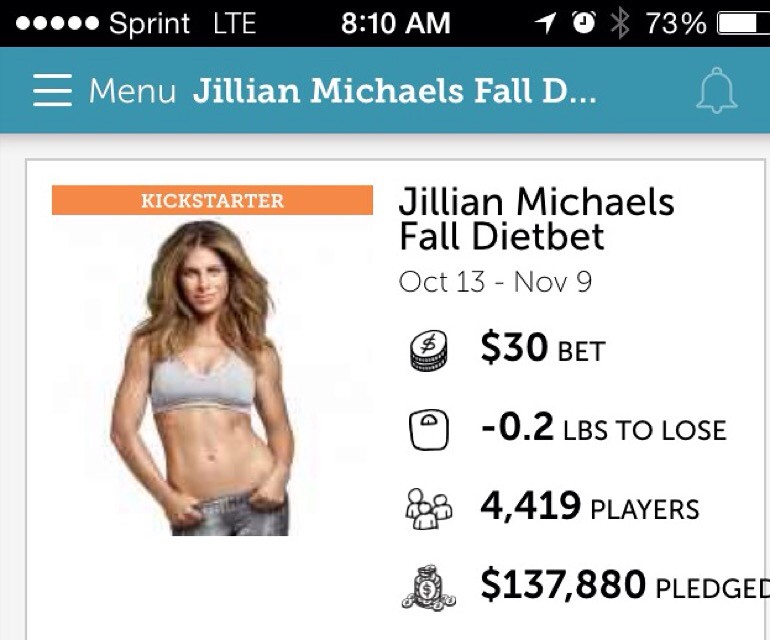Viewport: 770px width, 640px height.
Task: Open the notifications bell
Action: (x=716, y=92)
